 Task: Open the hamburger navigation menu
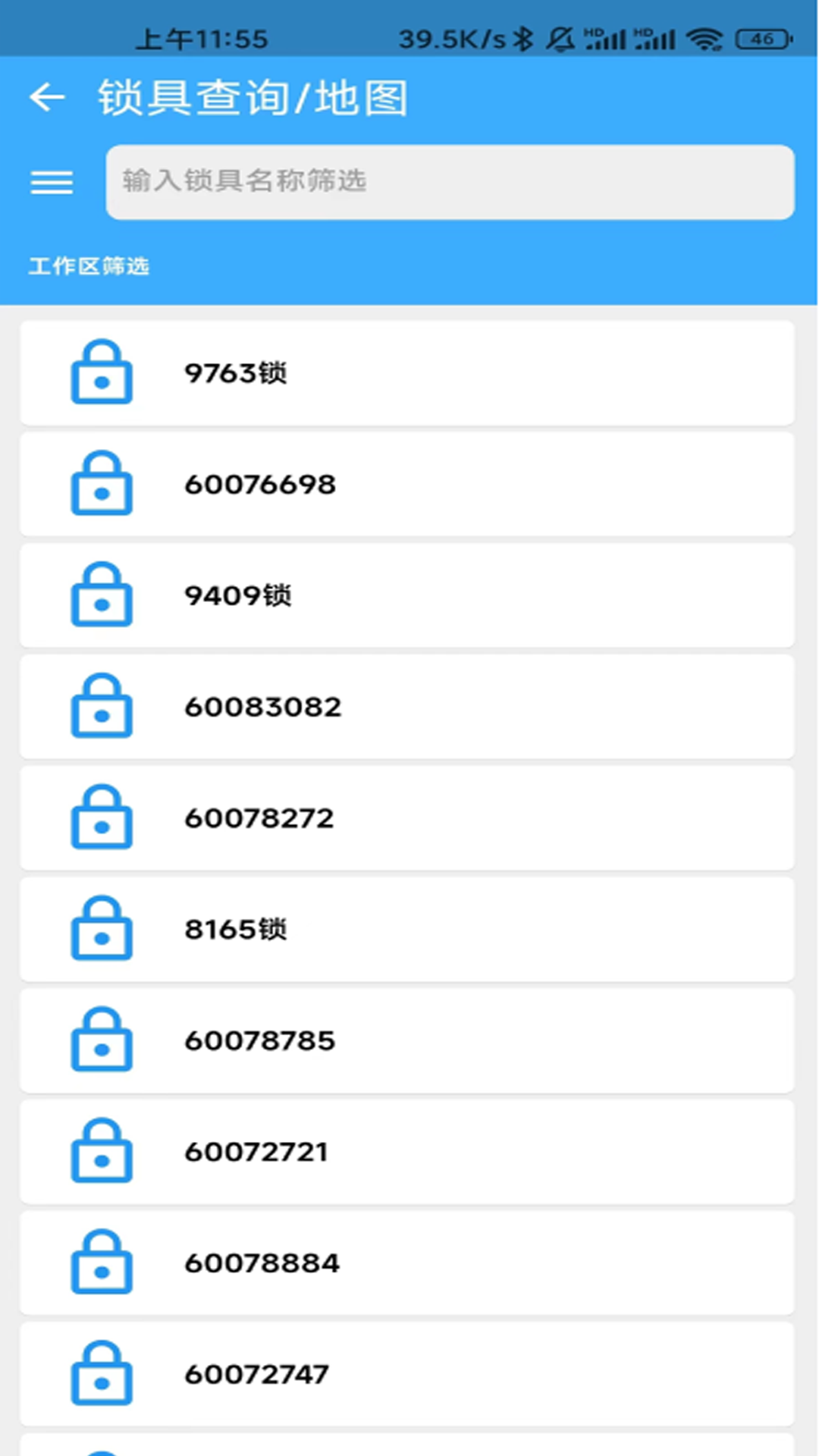51,184
